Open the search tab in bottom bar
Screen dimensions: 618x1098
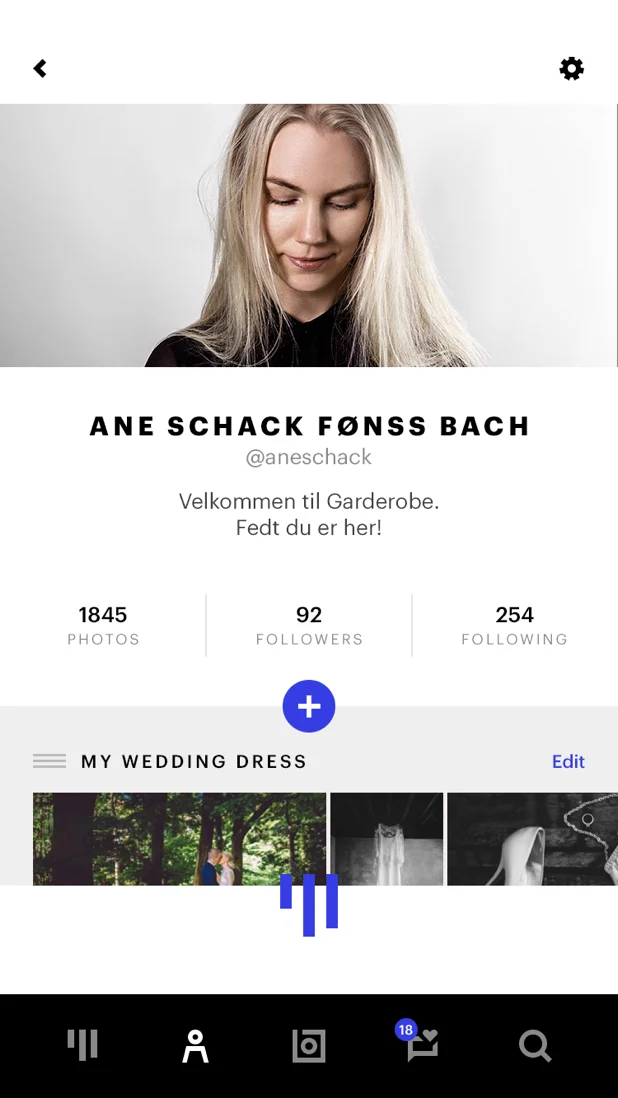click(535, 1046)
